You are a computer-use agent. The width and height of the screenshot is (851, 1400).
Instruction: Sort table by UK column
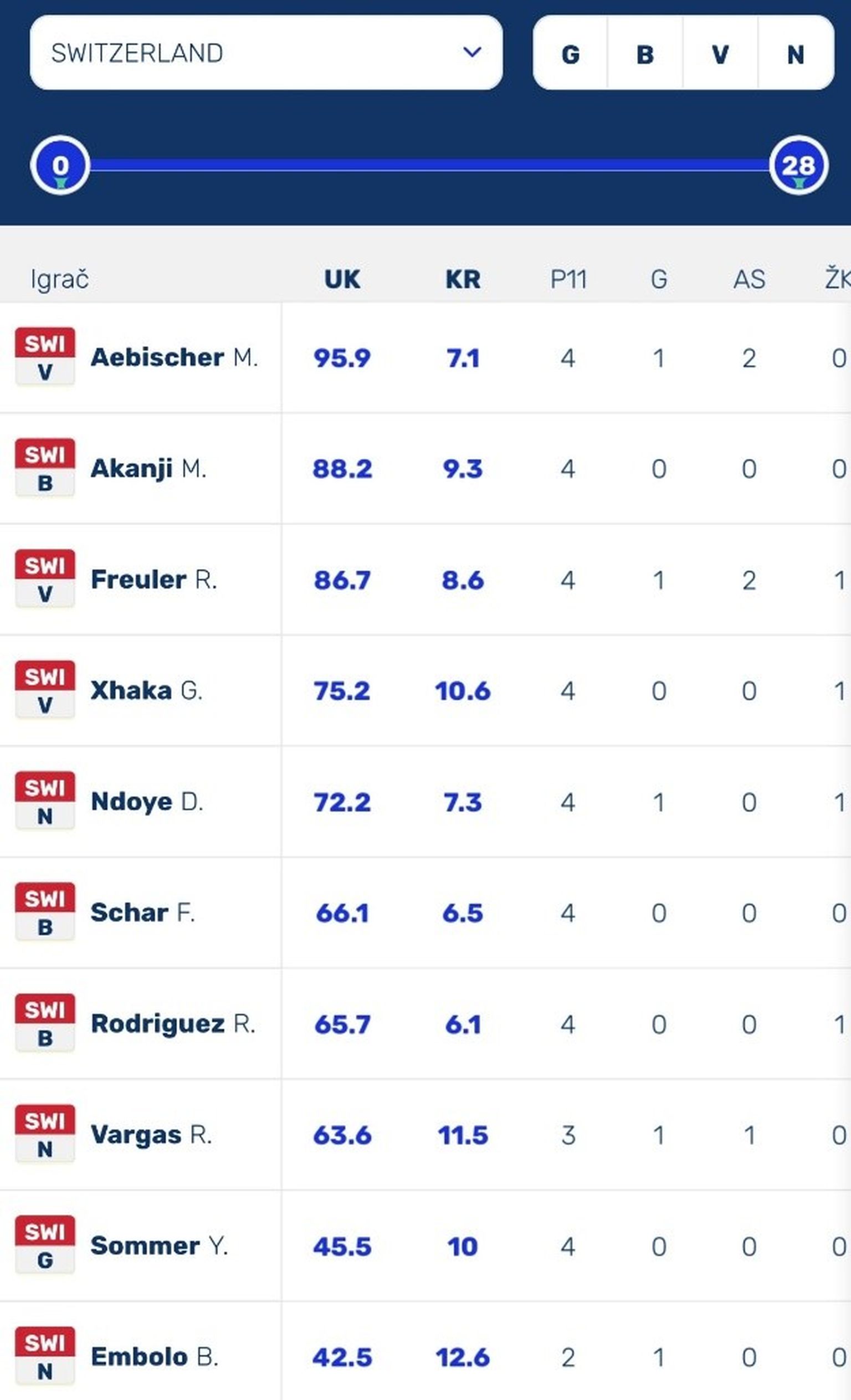pyautogui.click(x=342, y=279)
